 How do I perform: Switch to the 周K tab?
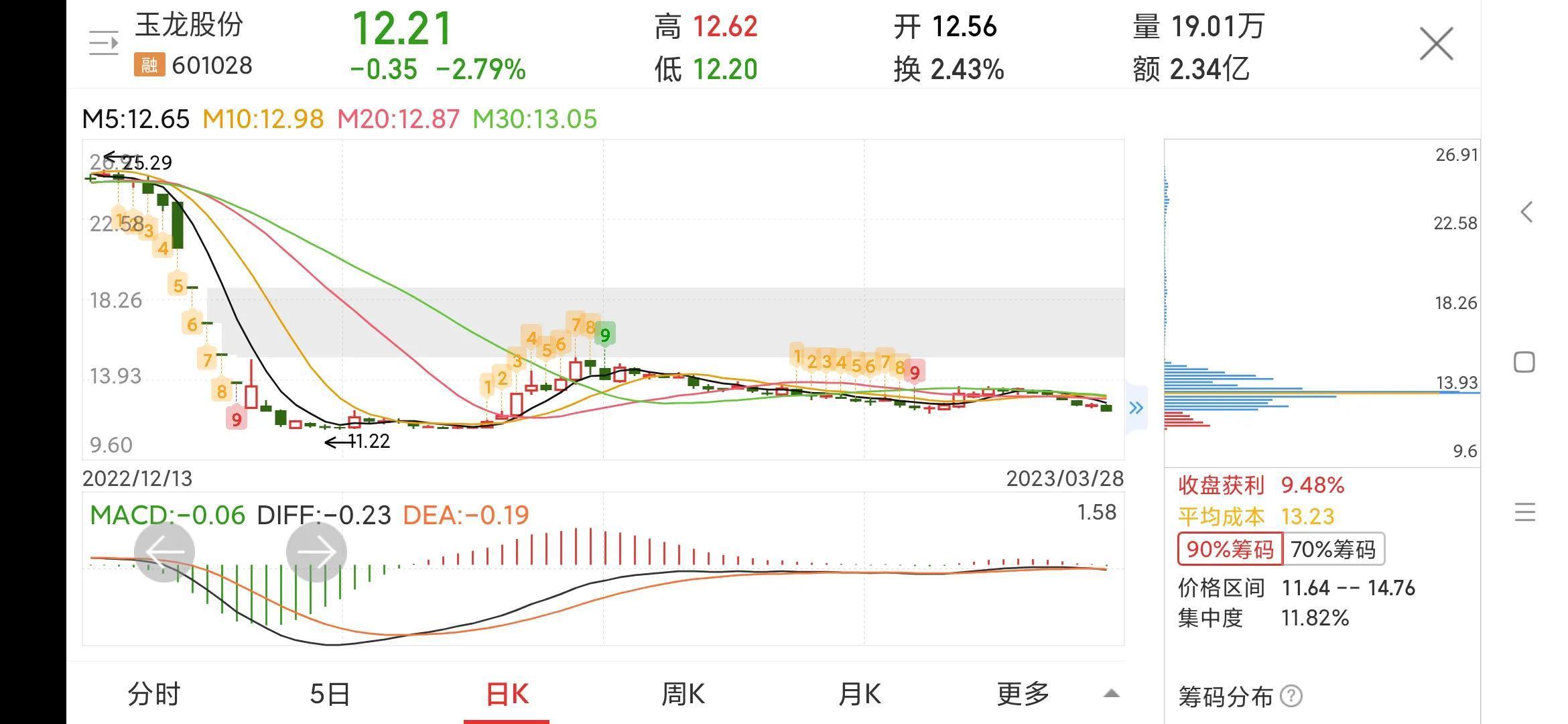[x=683, y=694]
